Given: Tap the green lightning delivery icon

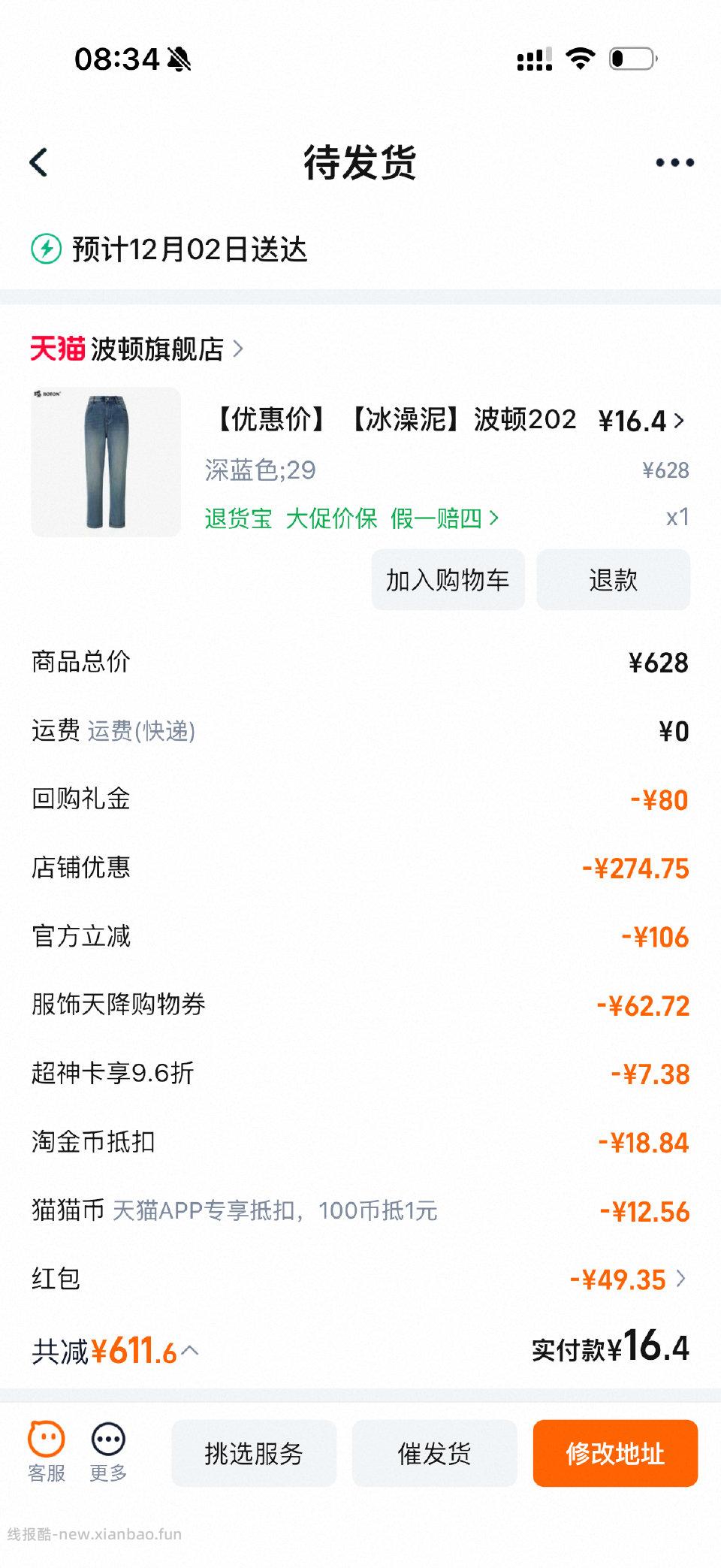Looking at the screenshot, I should tap(45, 248).
